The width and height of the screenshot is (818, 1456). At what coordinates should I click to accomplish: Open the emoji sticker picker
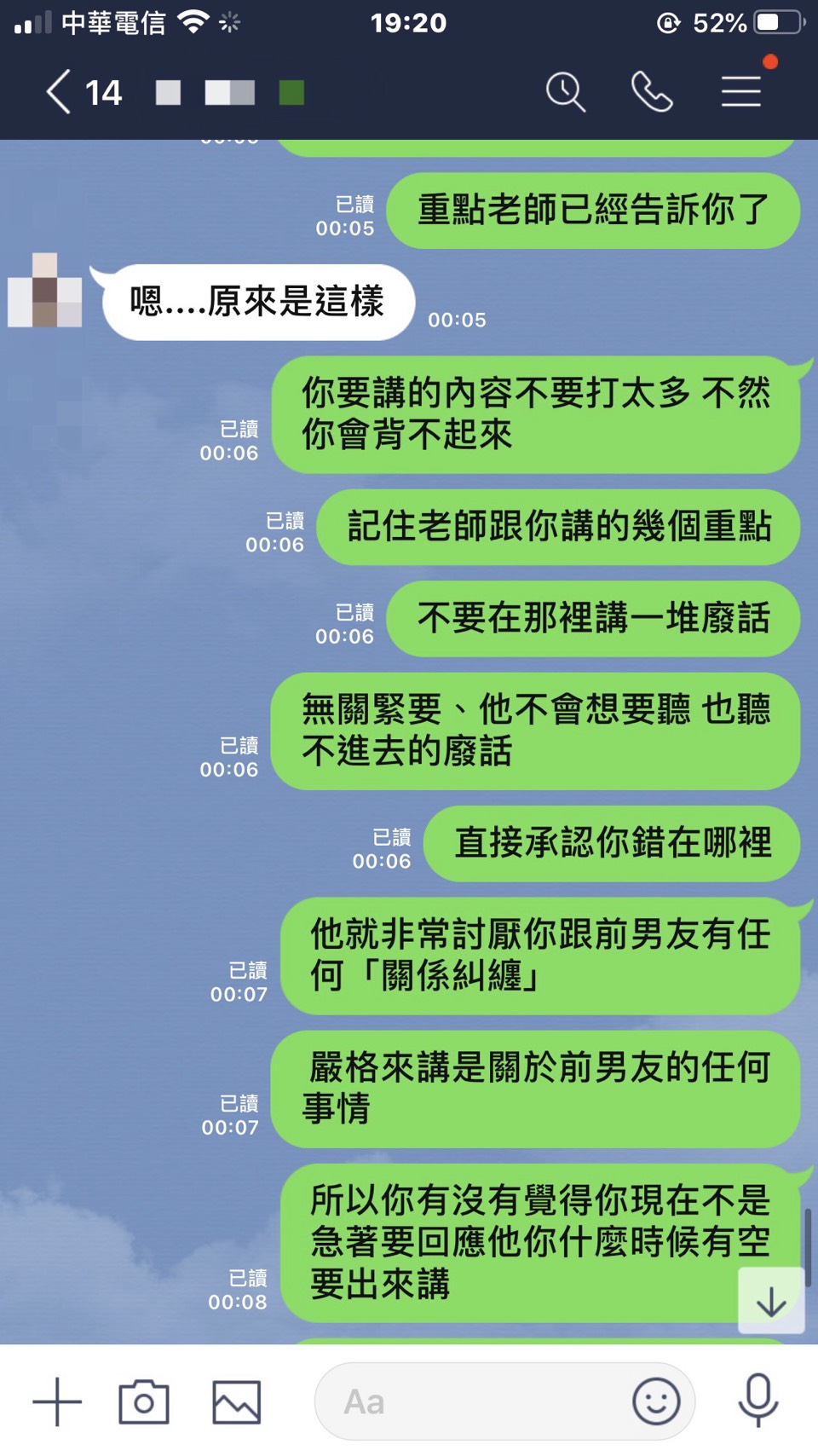click(656, 1402)
